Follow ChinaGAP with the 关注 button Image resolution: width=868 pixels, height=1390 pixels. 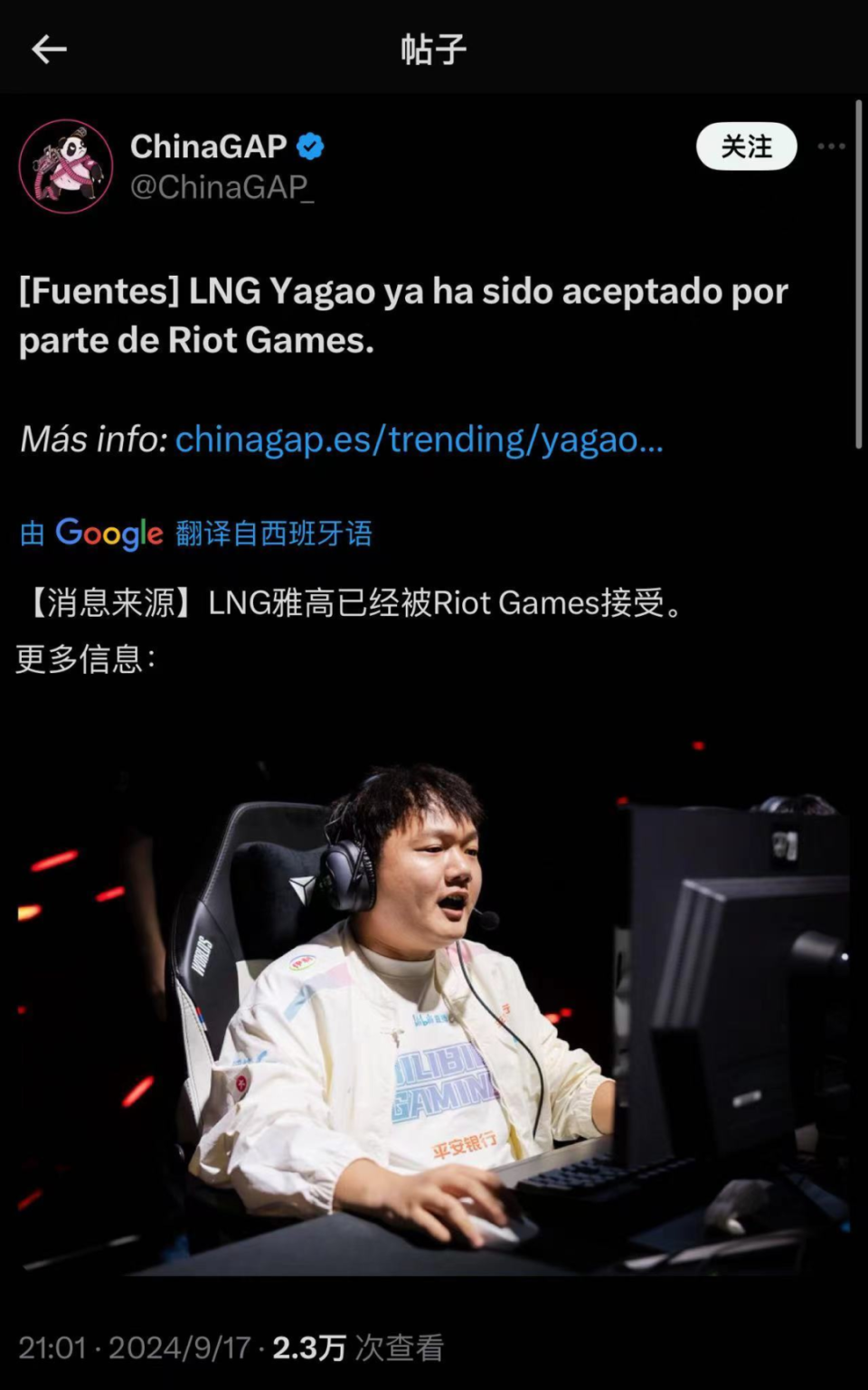click(x=746, y=147)
